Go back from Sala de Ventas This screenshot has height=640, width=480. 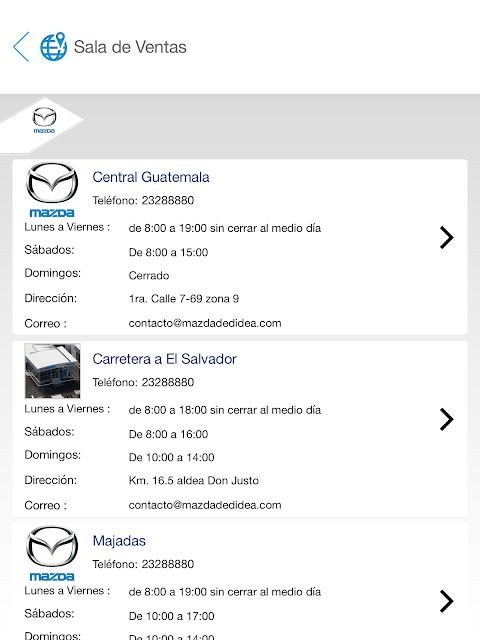[x=21, y=47]
